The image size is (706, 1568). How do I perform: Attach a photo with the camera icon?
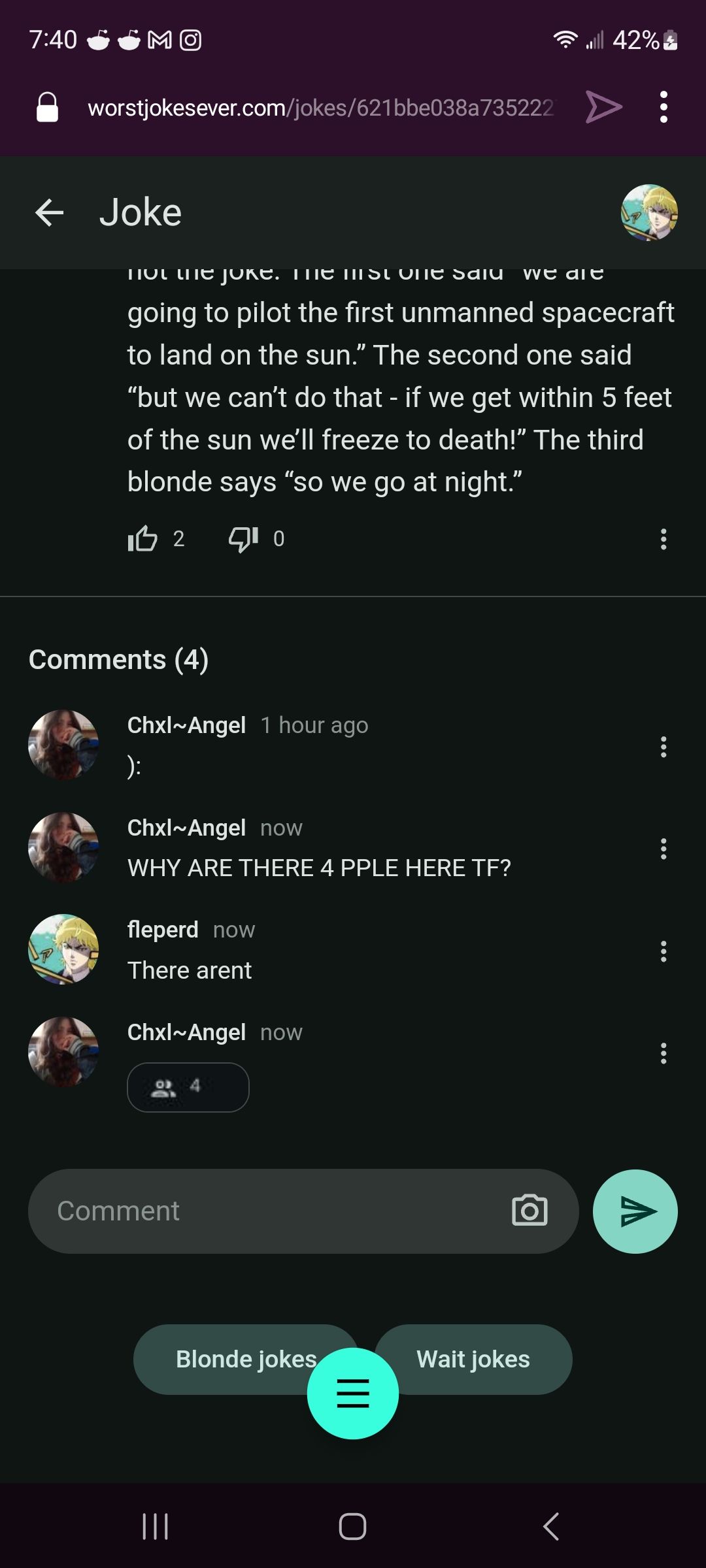[x=529, y=1211]
